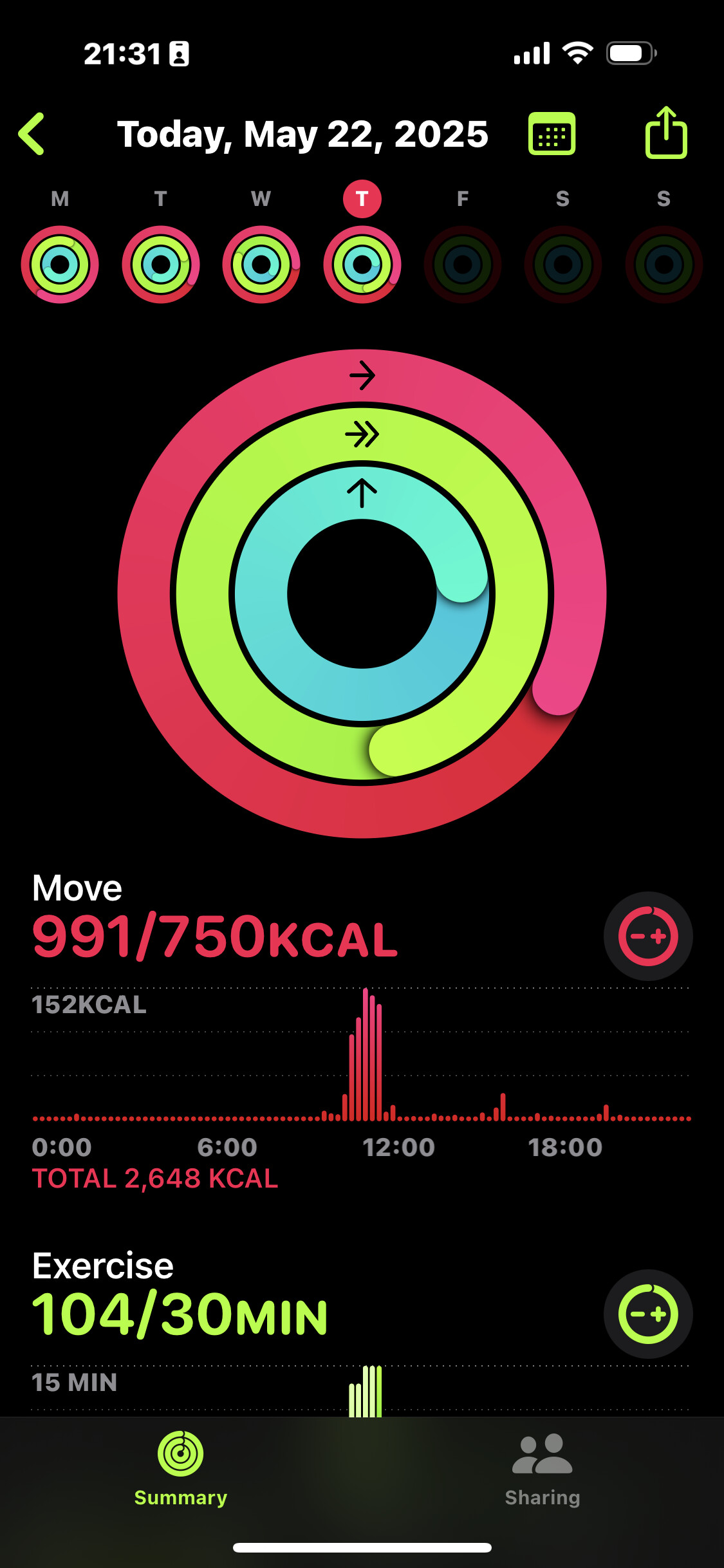Adjust the Move goal
The height and width of the screenshot is (1568, 724).
(648, 936)
